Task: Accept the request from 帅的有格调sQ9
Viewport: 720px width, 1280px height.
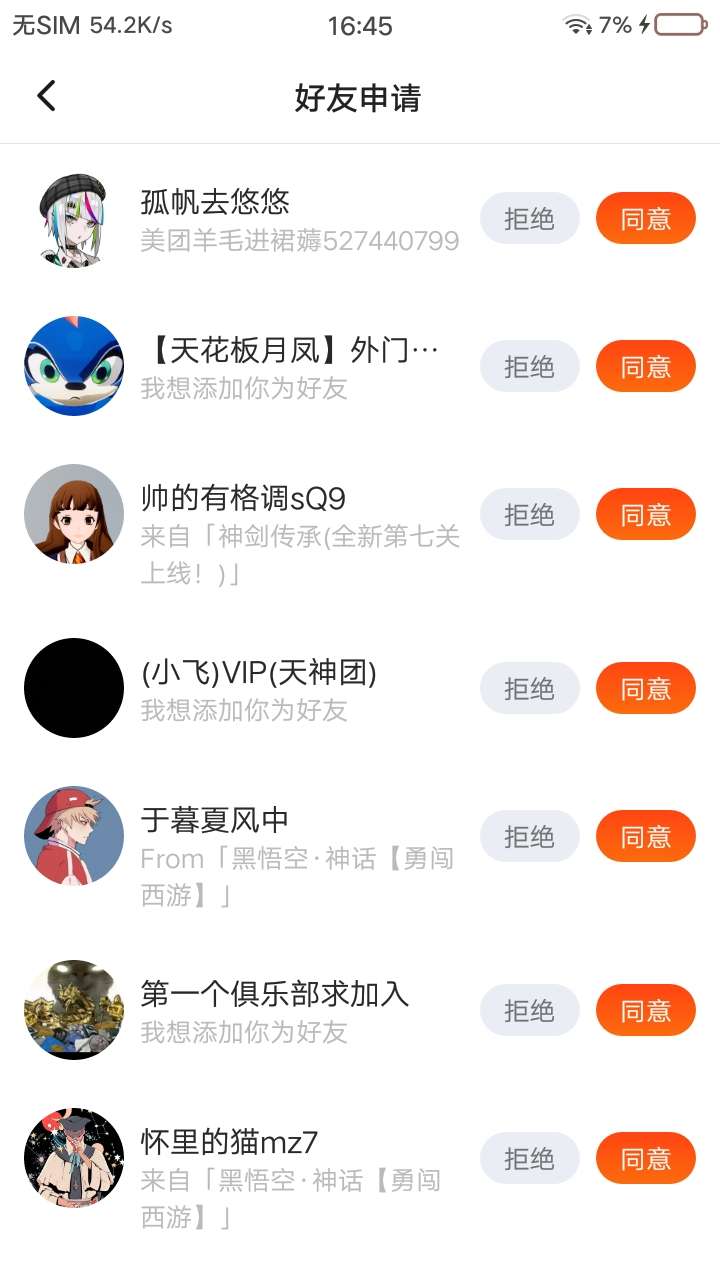Action: click(645, 514)
